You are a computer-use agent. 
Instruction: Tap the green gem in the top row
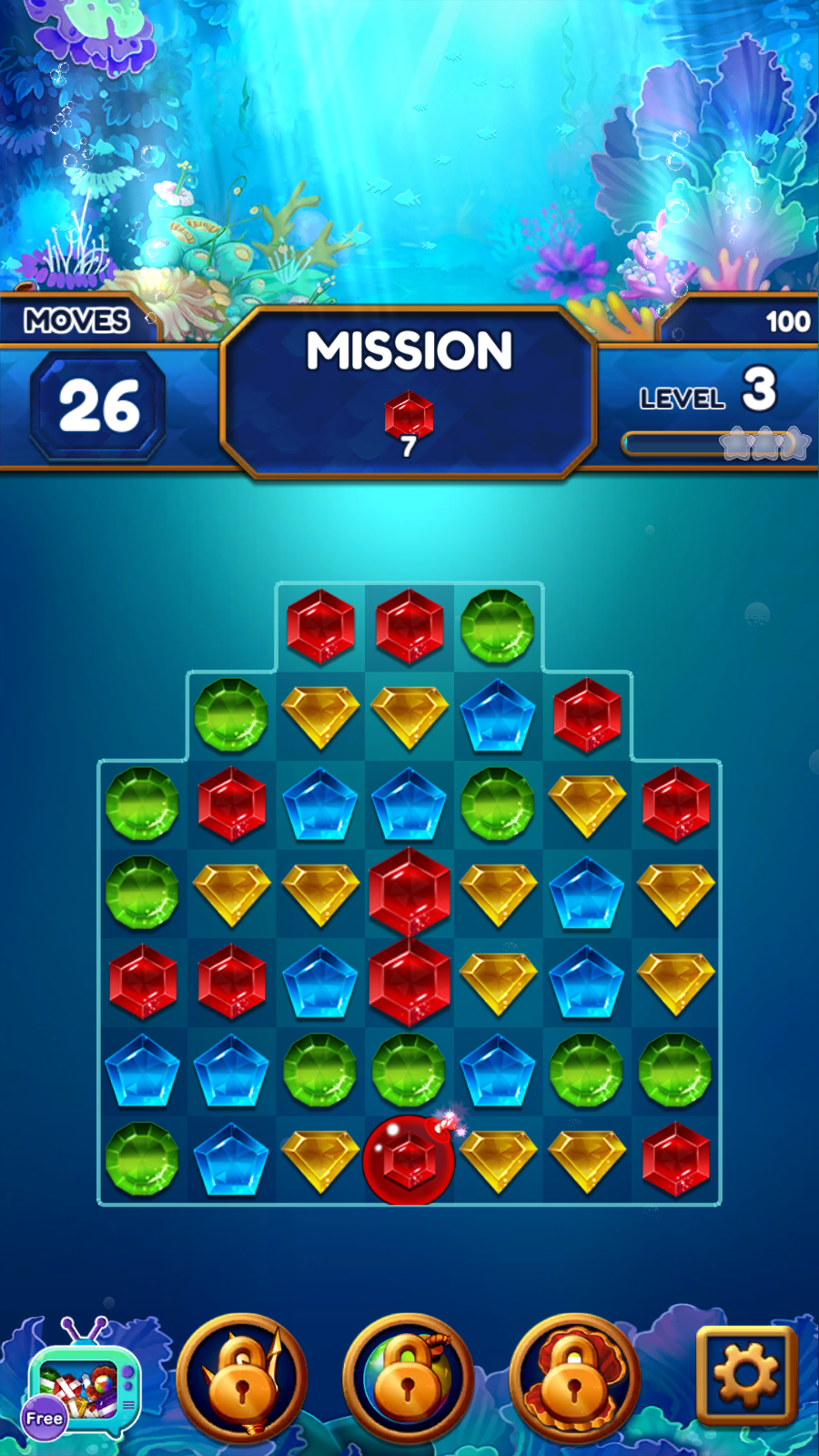coord(497,626)
